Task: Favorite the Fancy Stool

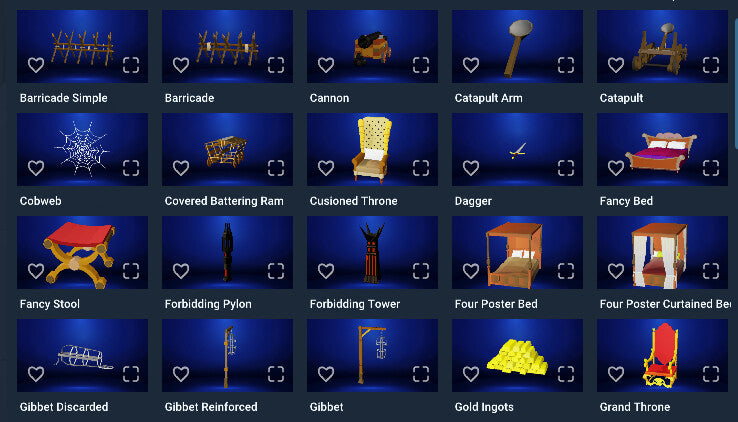Action: pyautogui.click(x=36, y=271)
